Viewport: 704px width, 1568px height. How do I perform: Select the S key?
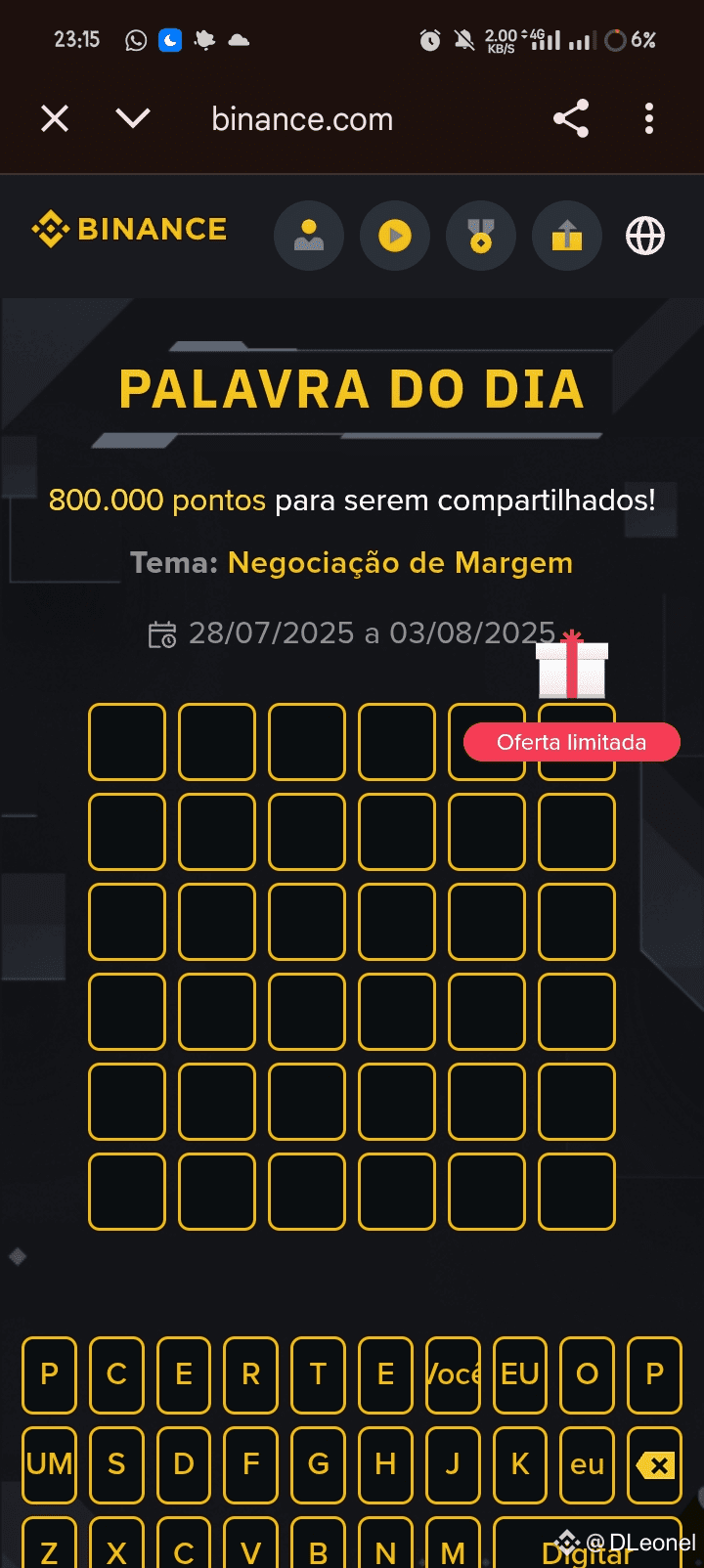coord(116,1464)
